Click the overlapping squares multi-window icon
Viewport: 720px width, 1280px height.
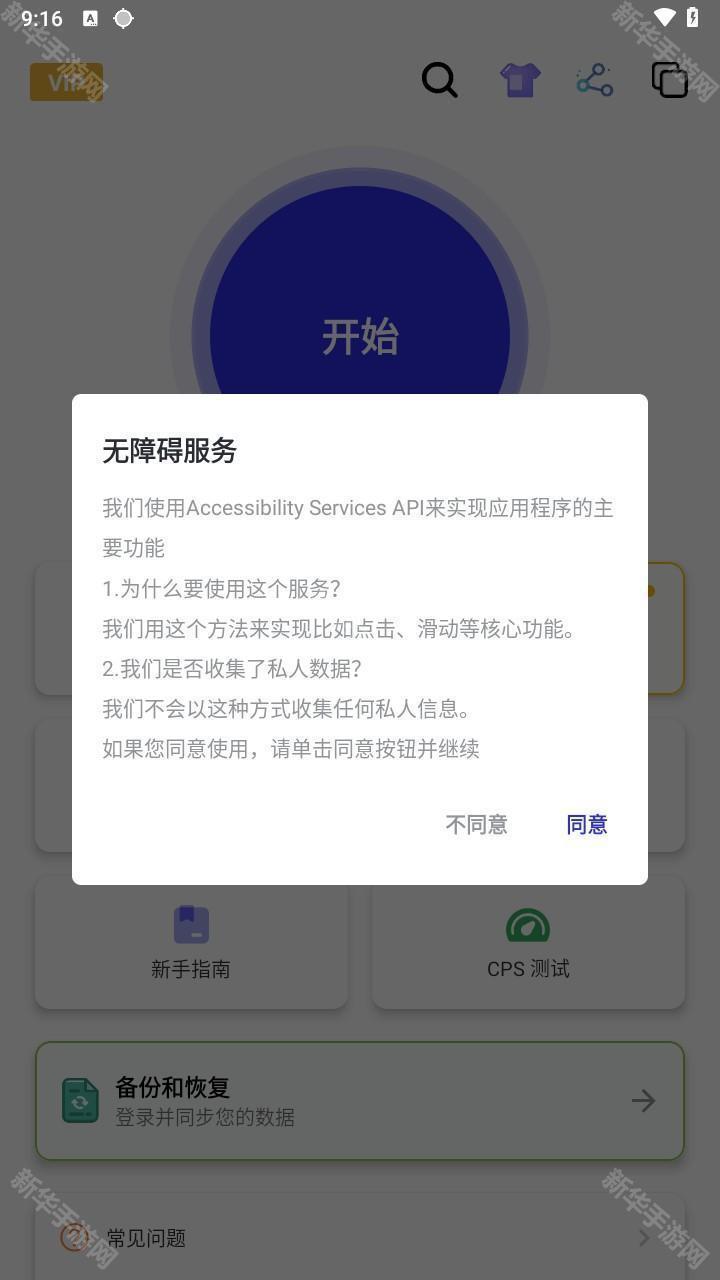[670, 80]
